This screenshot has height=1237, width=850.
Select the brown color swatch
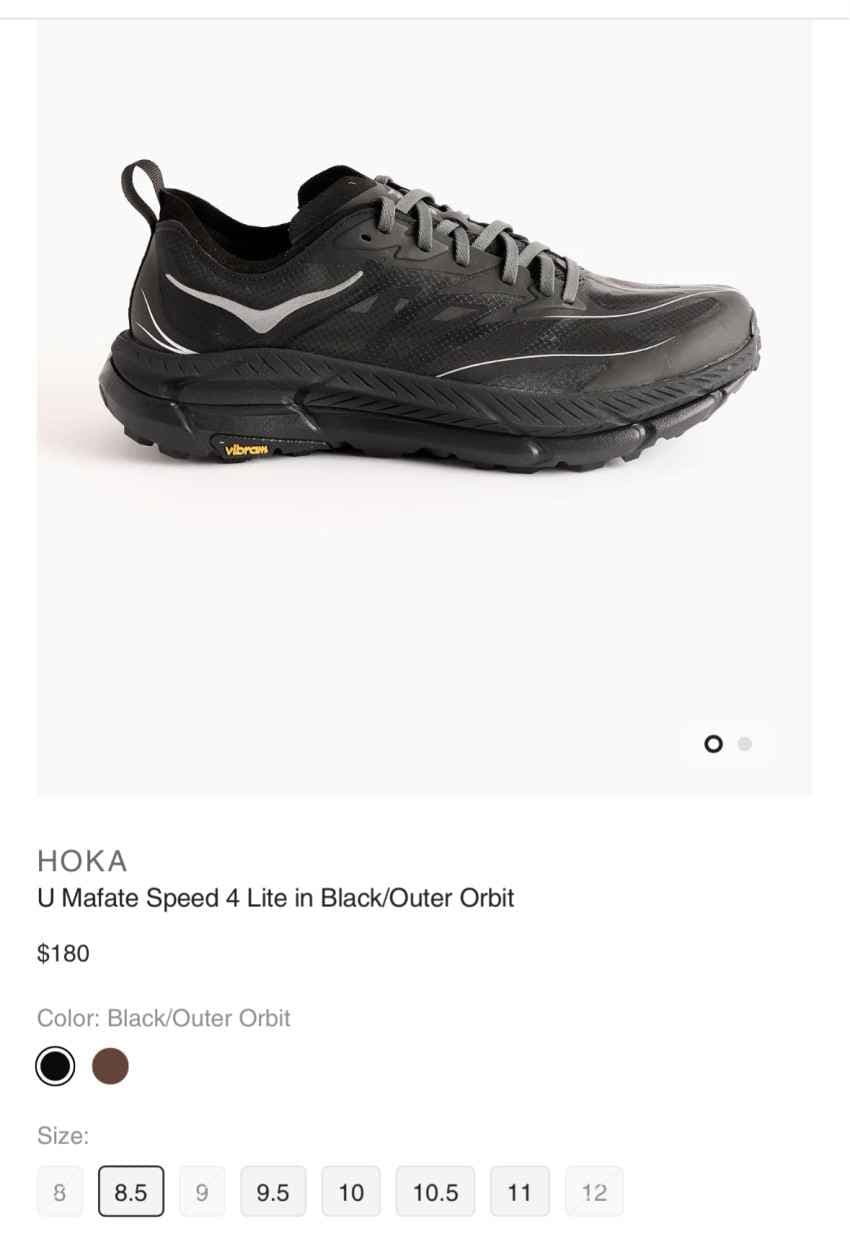(x=110, y=1066)
